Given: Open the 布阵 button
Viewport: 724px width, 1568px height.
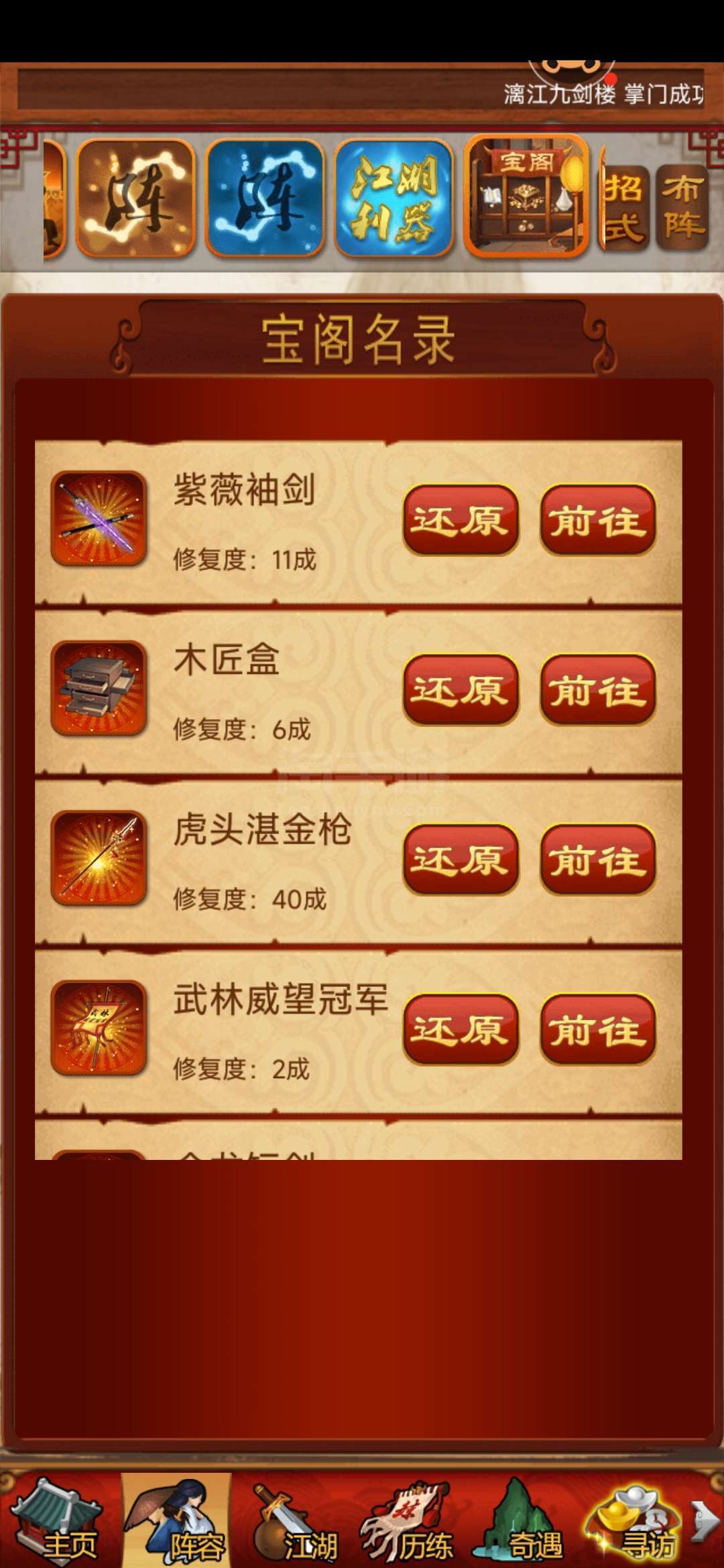Looking at the screenshot, I should pos(682,208).
